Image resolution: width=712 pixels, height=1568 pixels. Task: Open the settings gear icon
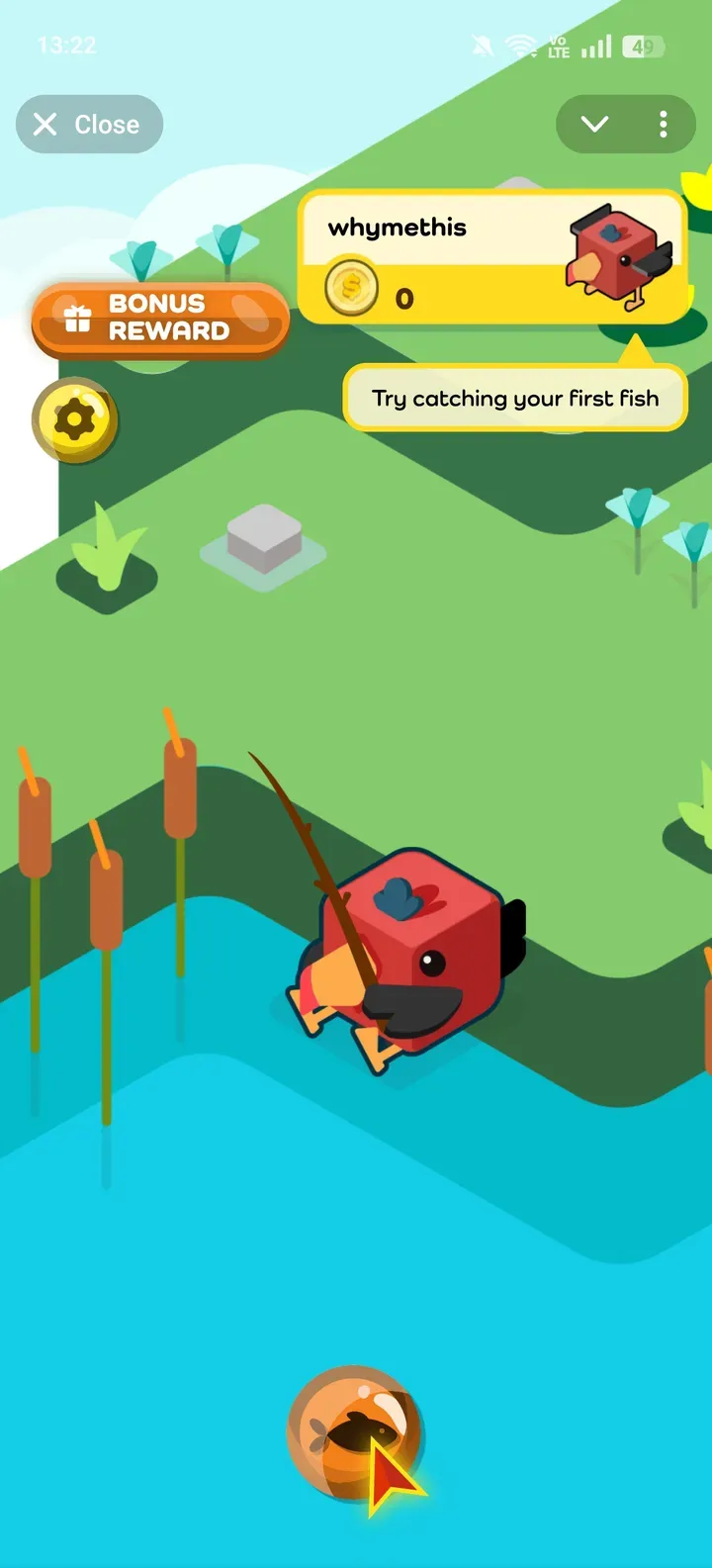click(75, 419)
